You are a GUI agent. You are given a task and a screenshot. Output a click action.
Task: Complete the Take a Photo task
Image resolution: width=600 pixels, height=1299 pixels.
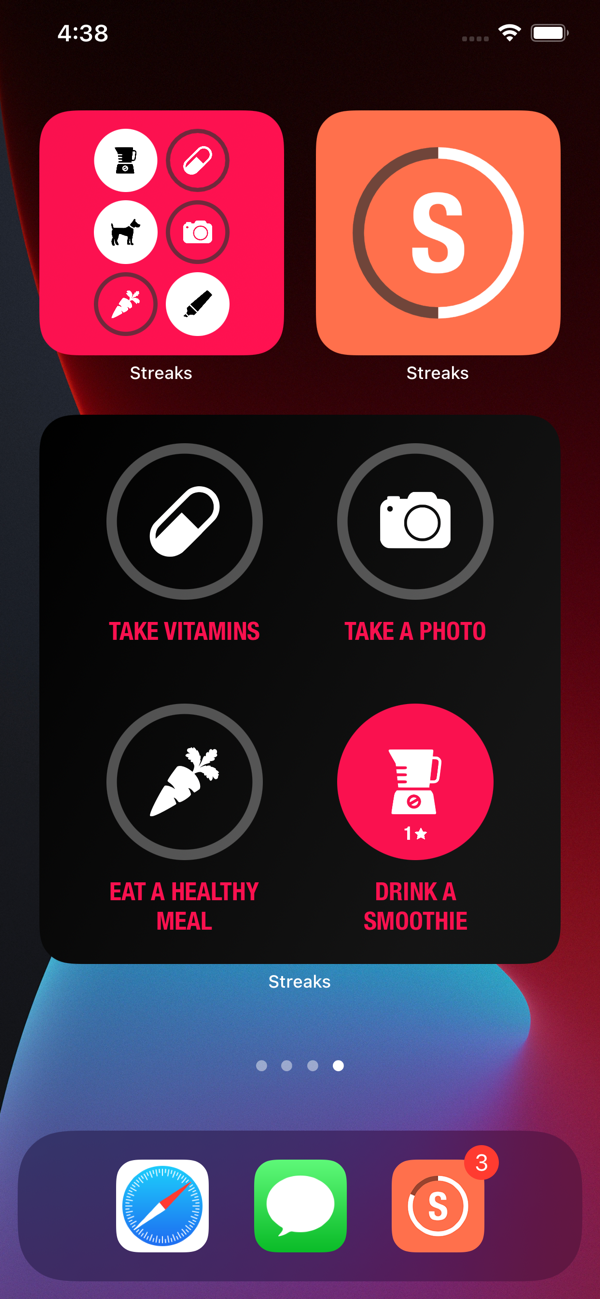pyautogui.click(x=415, y=521)
